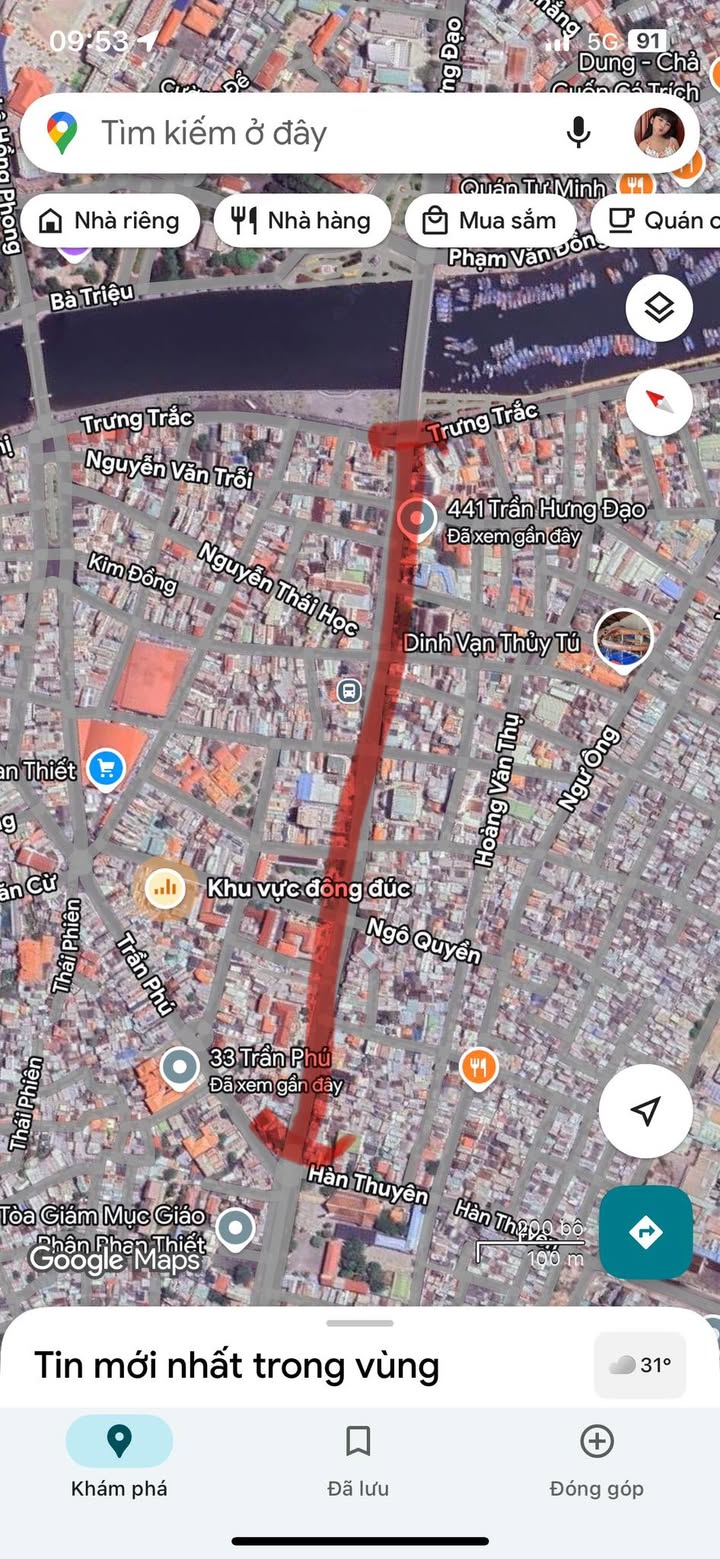Tap the "Khu vực đông đúc" busy area marker
720x1559 pixels.
[165, 887]
